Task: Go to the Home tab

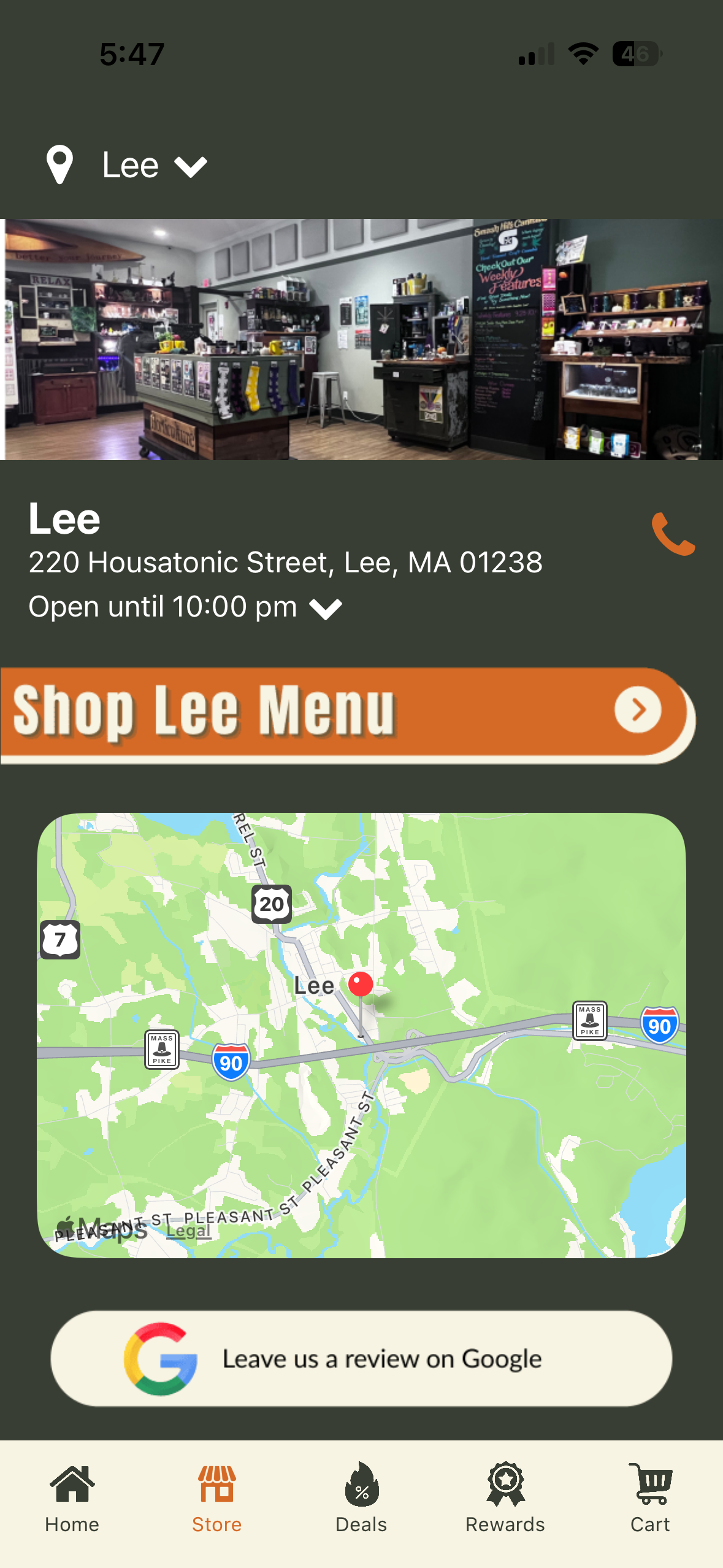Action: point(72,1498)
